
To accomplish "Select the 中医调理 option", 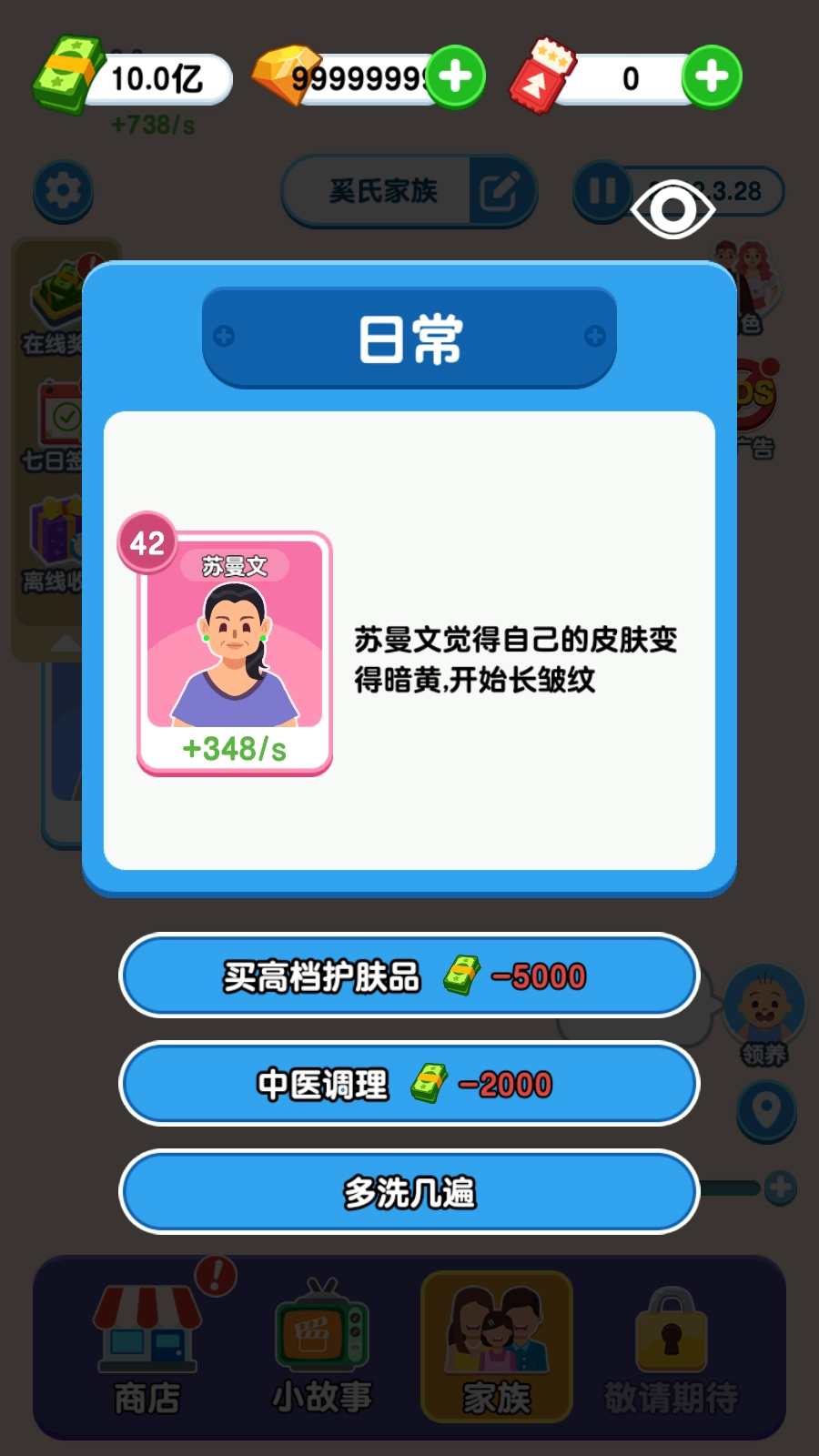I will (x=408, y=1084).
